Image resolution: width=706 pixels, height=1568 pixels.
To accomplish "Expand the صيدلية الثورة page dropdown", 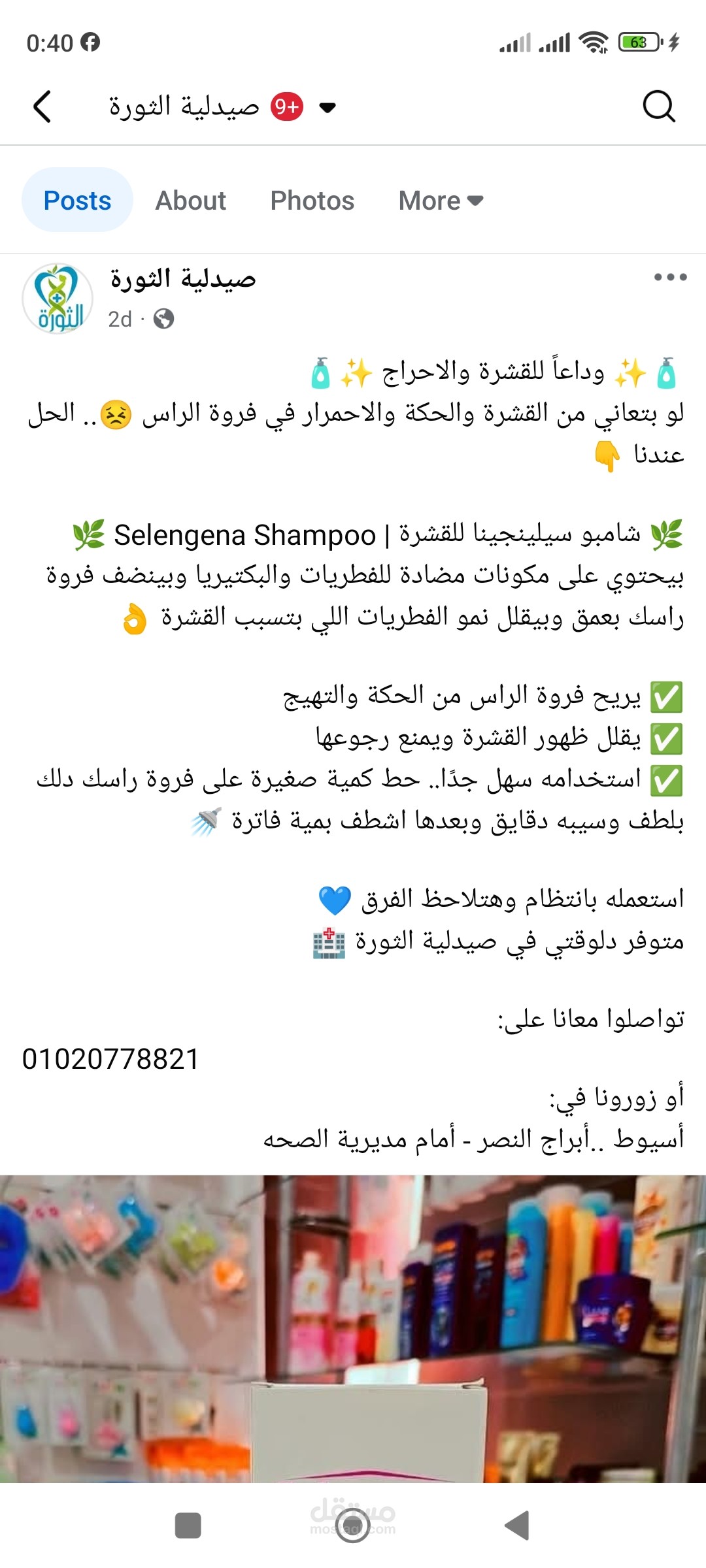I will point(328,107).
